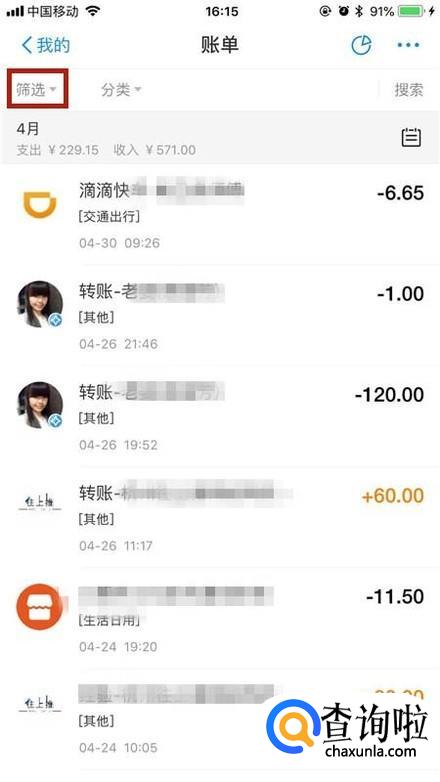Tap 搜索 to search bills
This screenshot has width=440, height=782.
[x=409, y=90]
